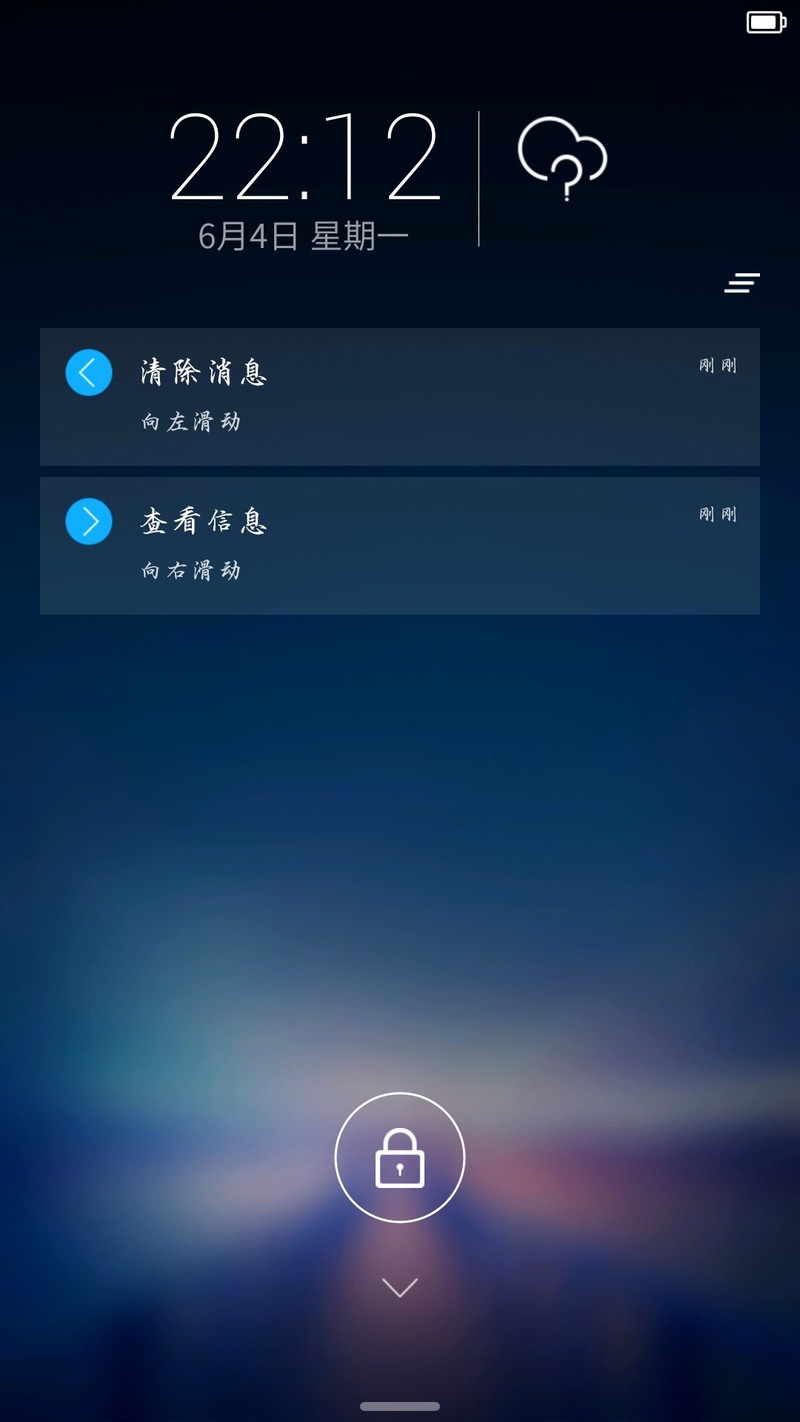Open the 清除消息 notification card
Image resolution: width=800 pixels, height=1422 pixels.
click(400, 397)
